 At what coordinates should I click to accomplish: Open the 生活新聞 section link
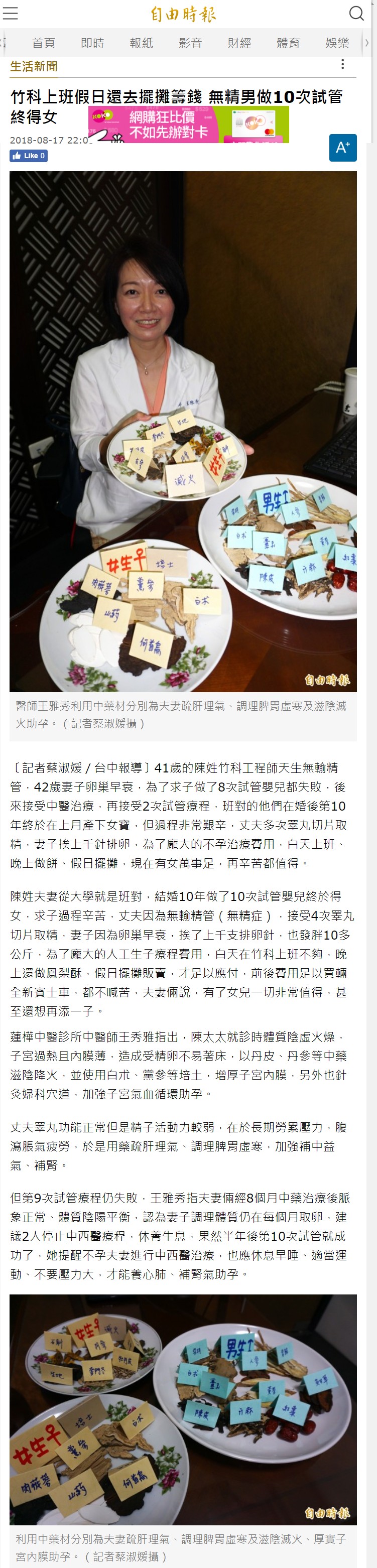(34, 66)
